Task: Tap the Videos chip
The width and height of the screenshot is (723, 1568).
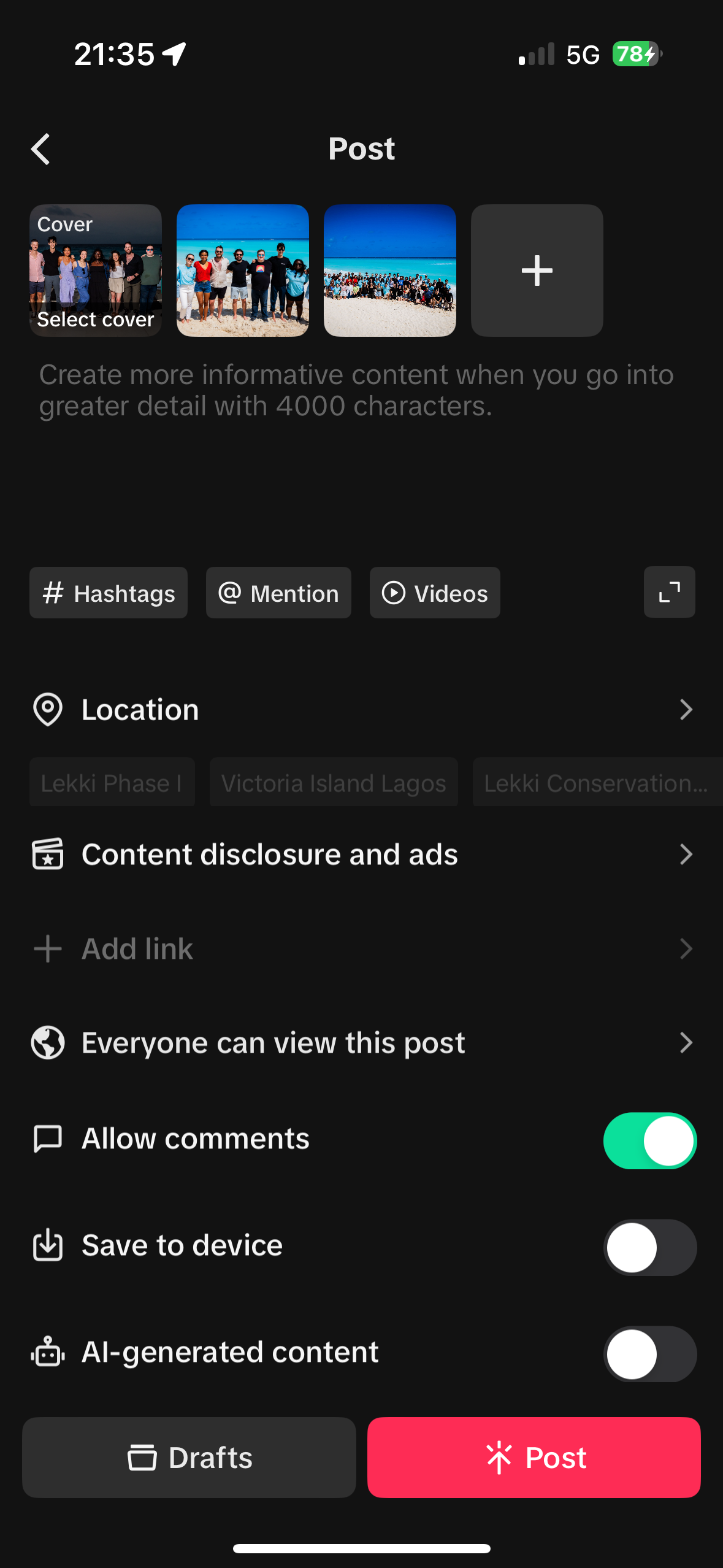Action: (435, 593)
